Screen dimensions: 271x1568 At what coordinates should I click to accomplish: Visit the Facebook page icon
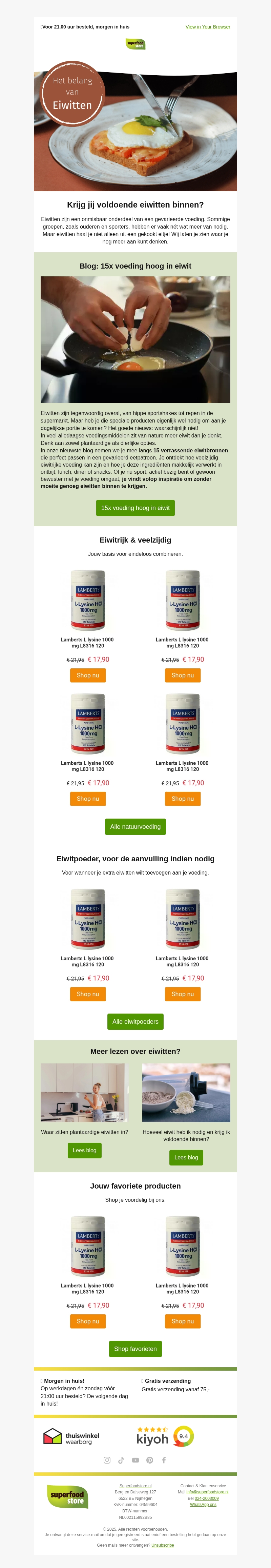click(164, 1459)
